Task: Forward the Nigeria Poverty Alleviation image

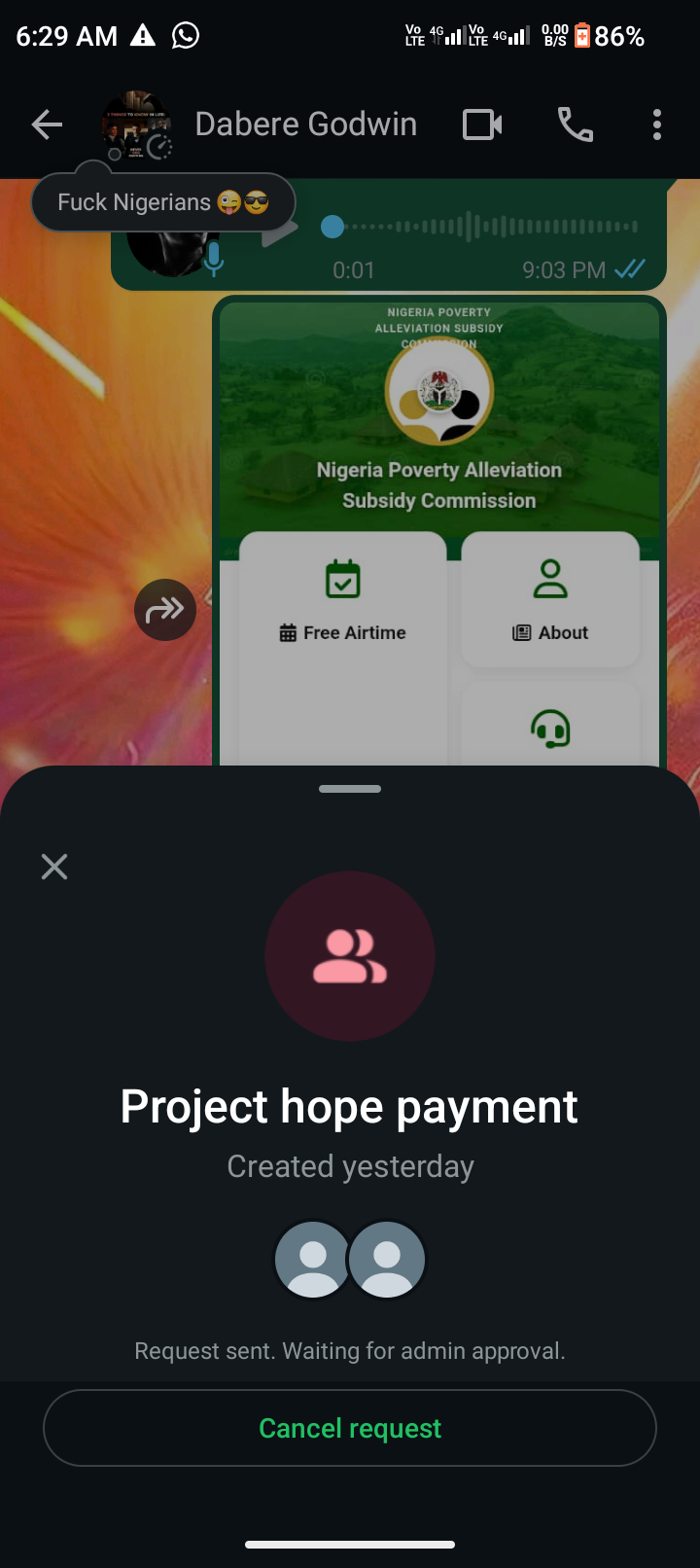Action: 165,610
